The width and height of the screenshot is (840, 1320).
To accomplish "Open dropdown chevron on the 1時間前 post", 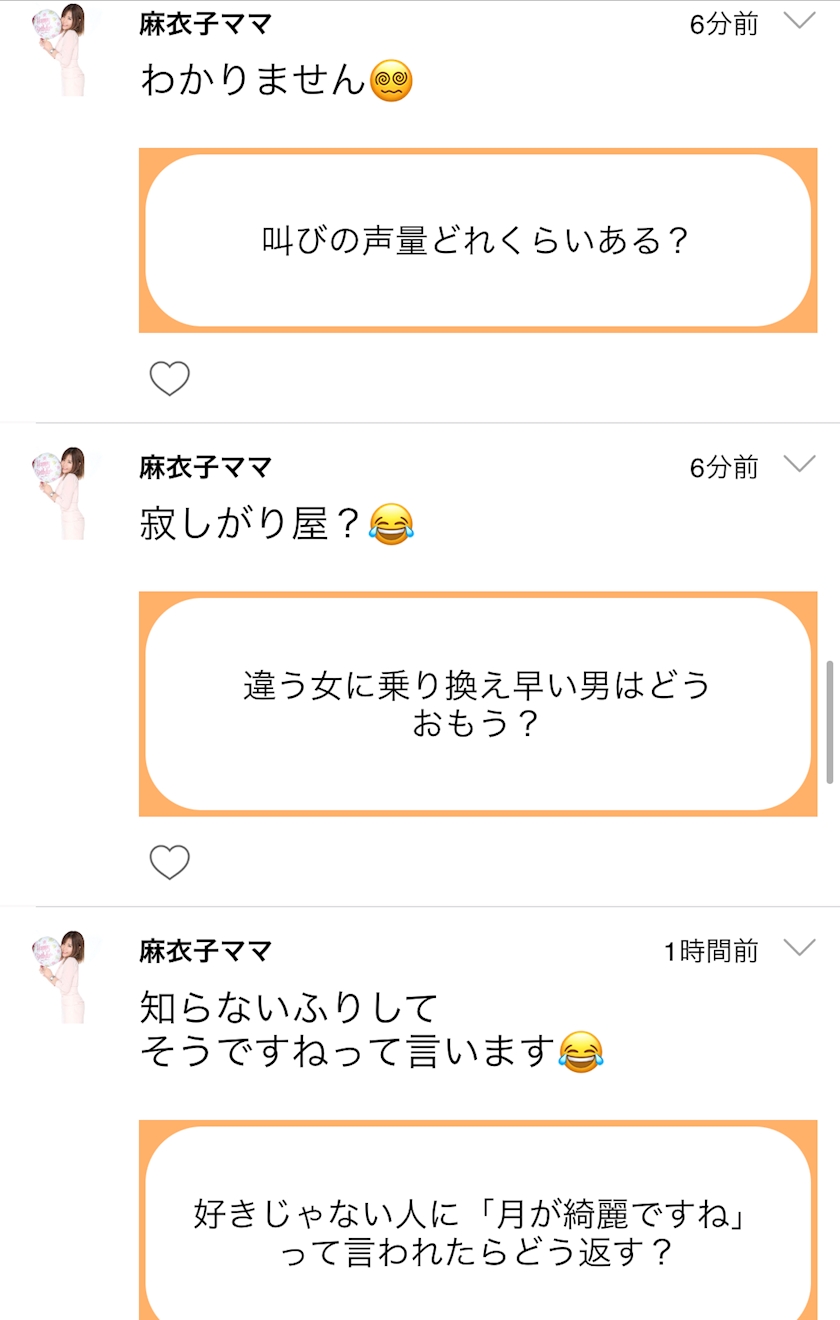I will point(799,947).
